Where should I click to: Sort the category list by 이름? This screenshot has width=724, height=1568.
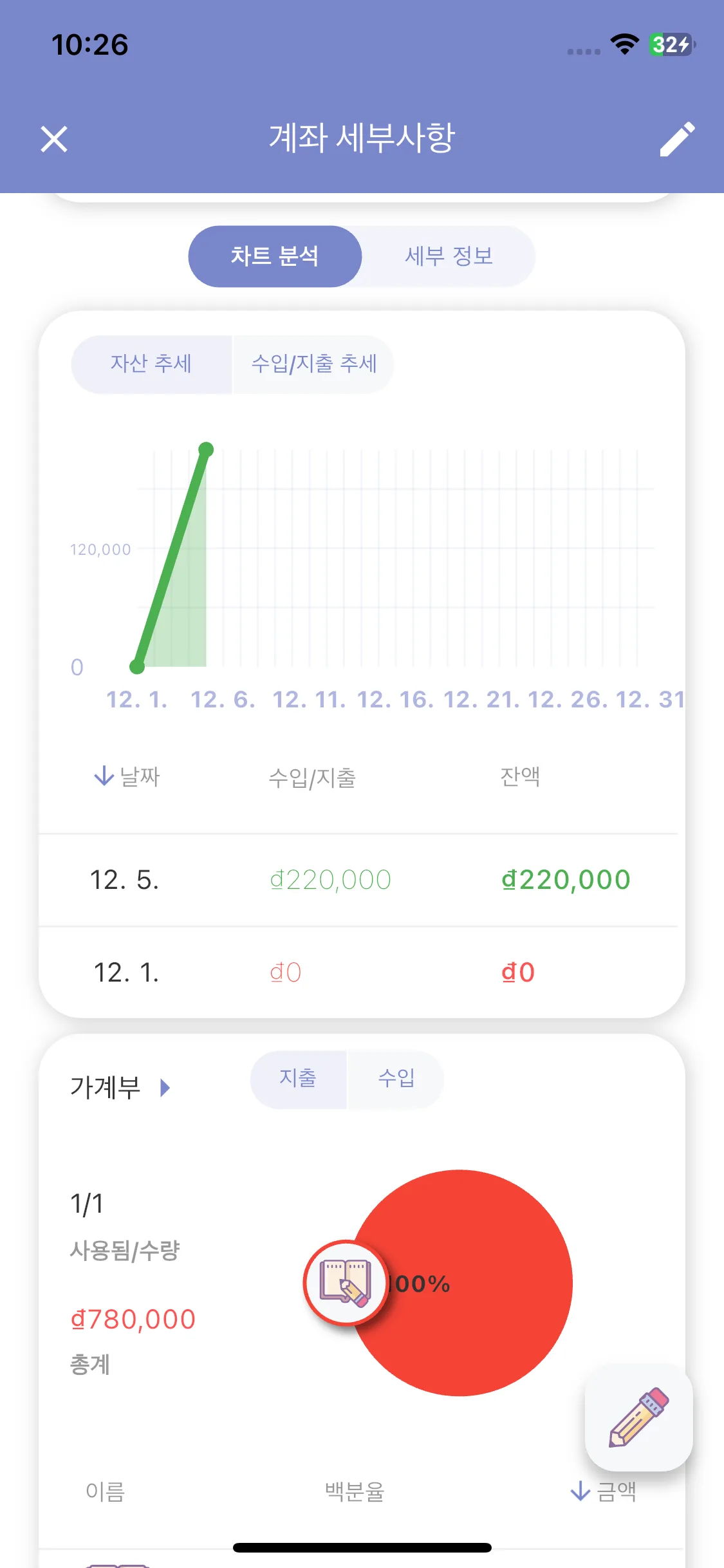105,1491
